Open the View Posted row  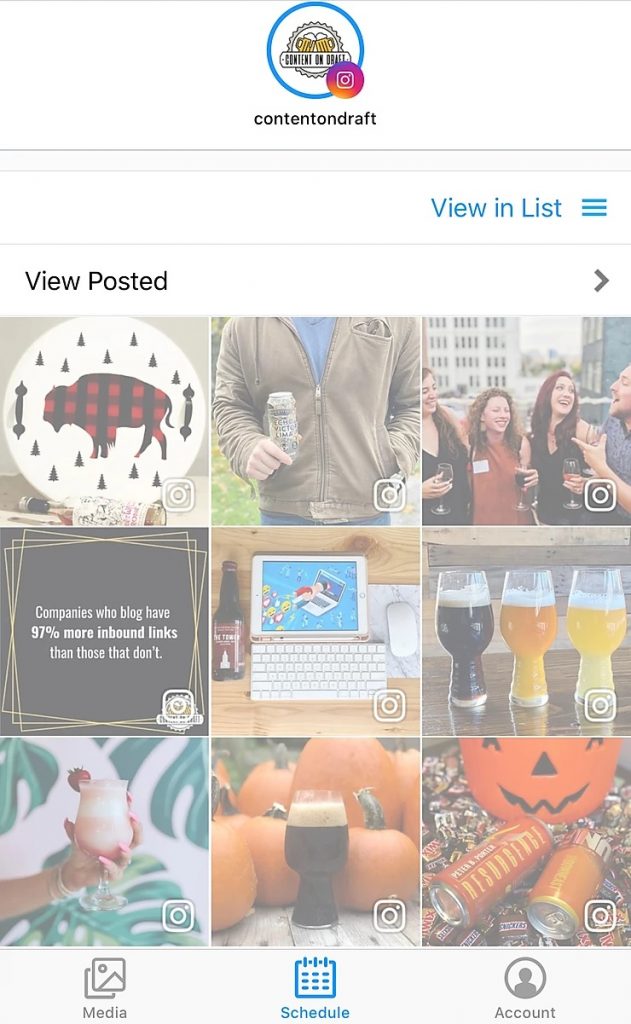[x=315, y=281]
